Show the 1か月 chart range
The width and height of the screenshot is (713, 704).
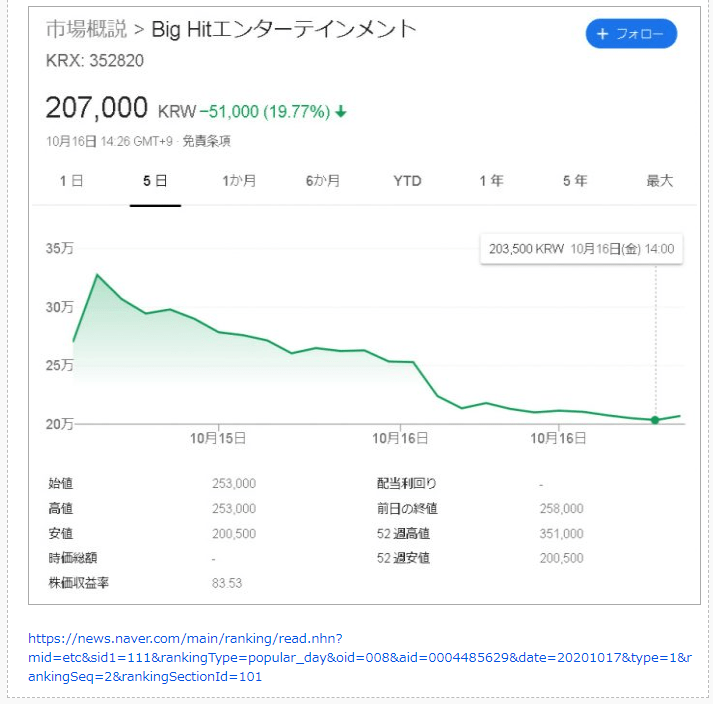(239, 181)
